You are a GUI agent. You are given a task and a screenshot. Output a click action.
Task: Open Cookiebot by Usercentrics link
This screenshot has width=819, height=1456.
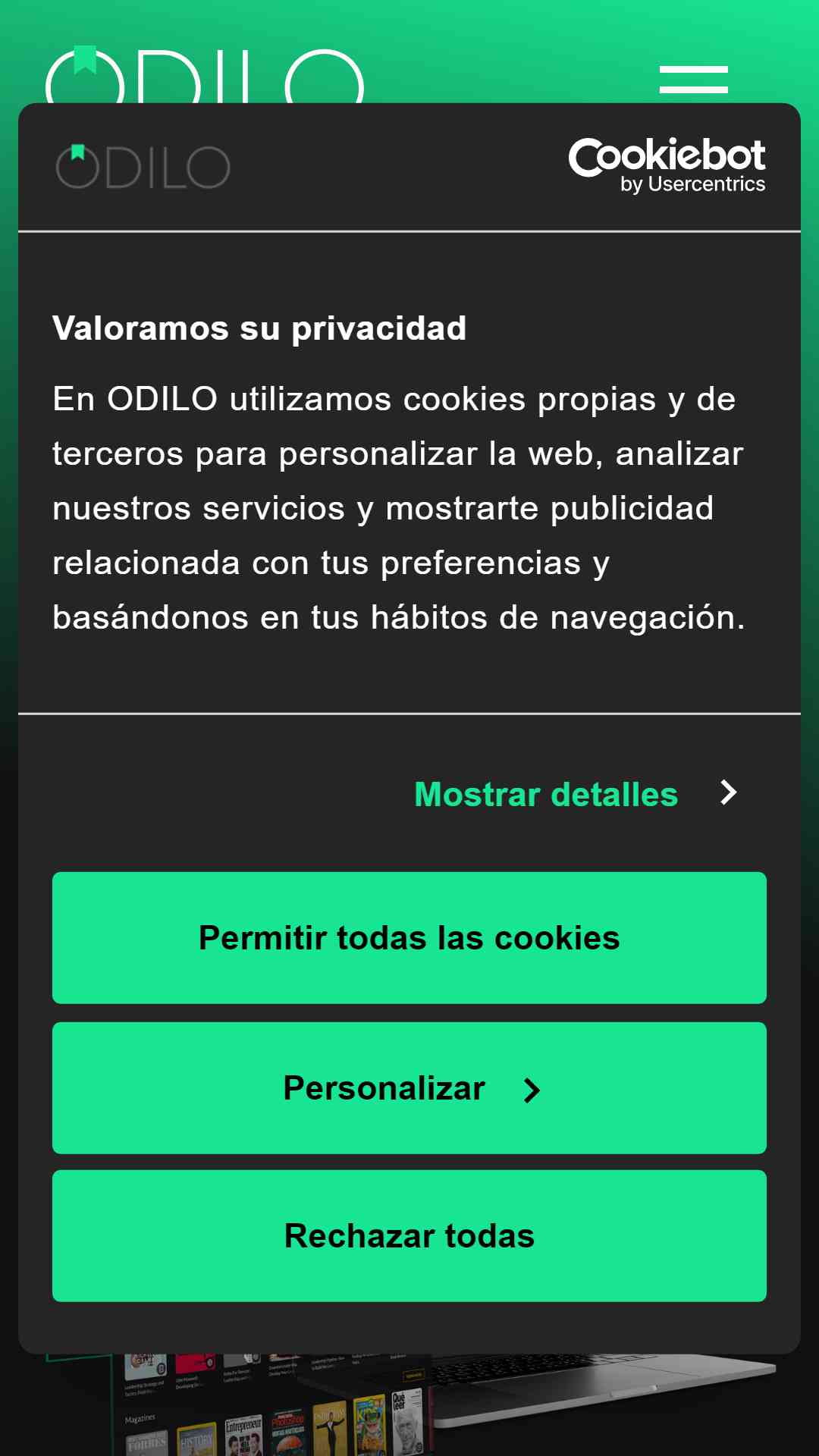coord(667,166)
